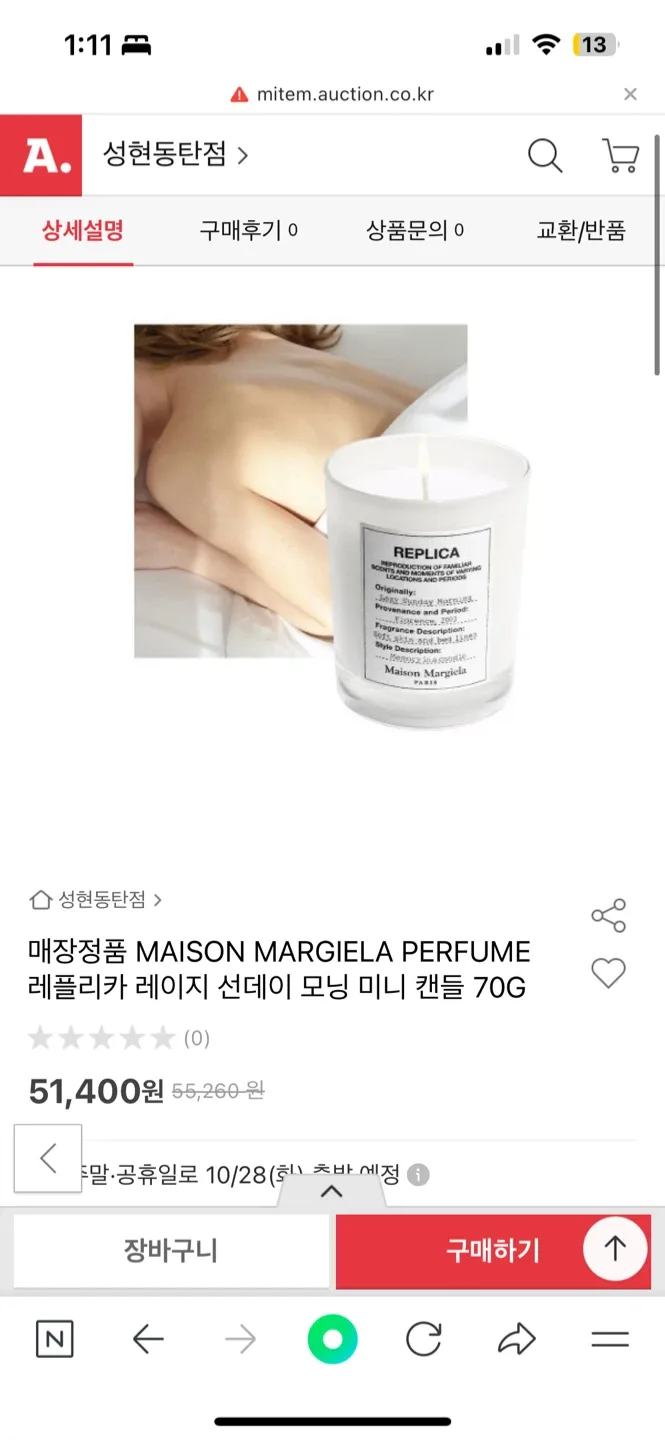665x1440 pixels.
Task: Jump to top with arrow button
Action: [x=615, y=1248]
